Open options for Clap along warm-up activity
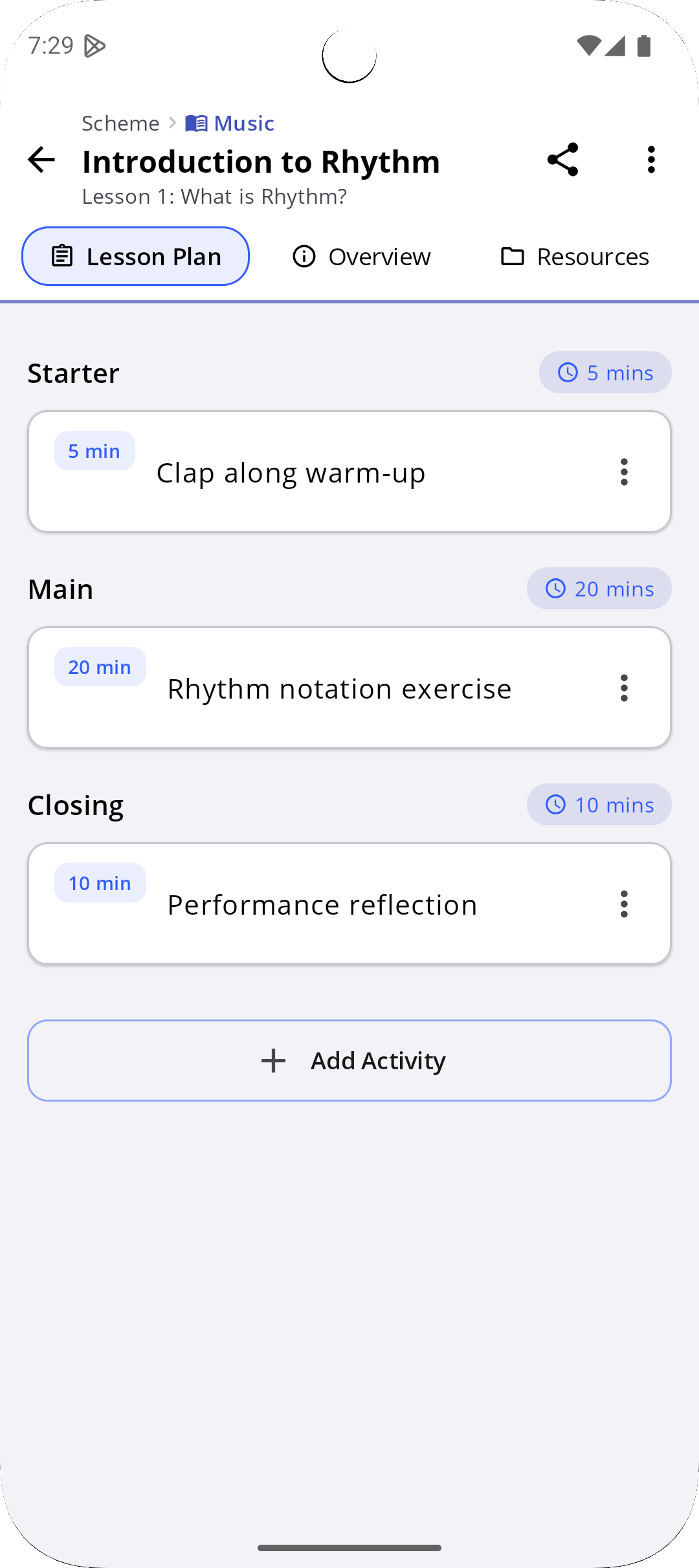The width and height of the screenshot is (699, 1568). click(624, 472)
